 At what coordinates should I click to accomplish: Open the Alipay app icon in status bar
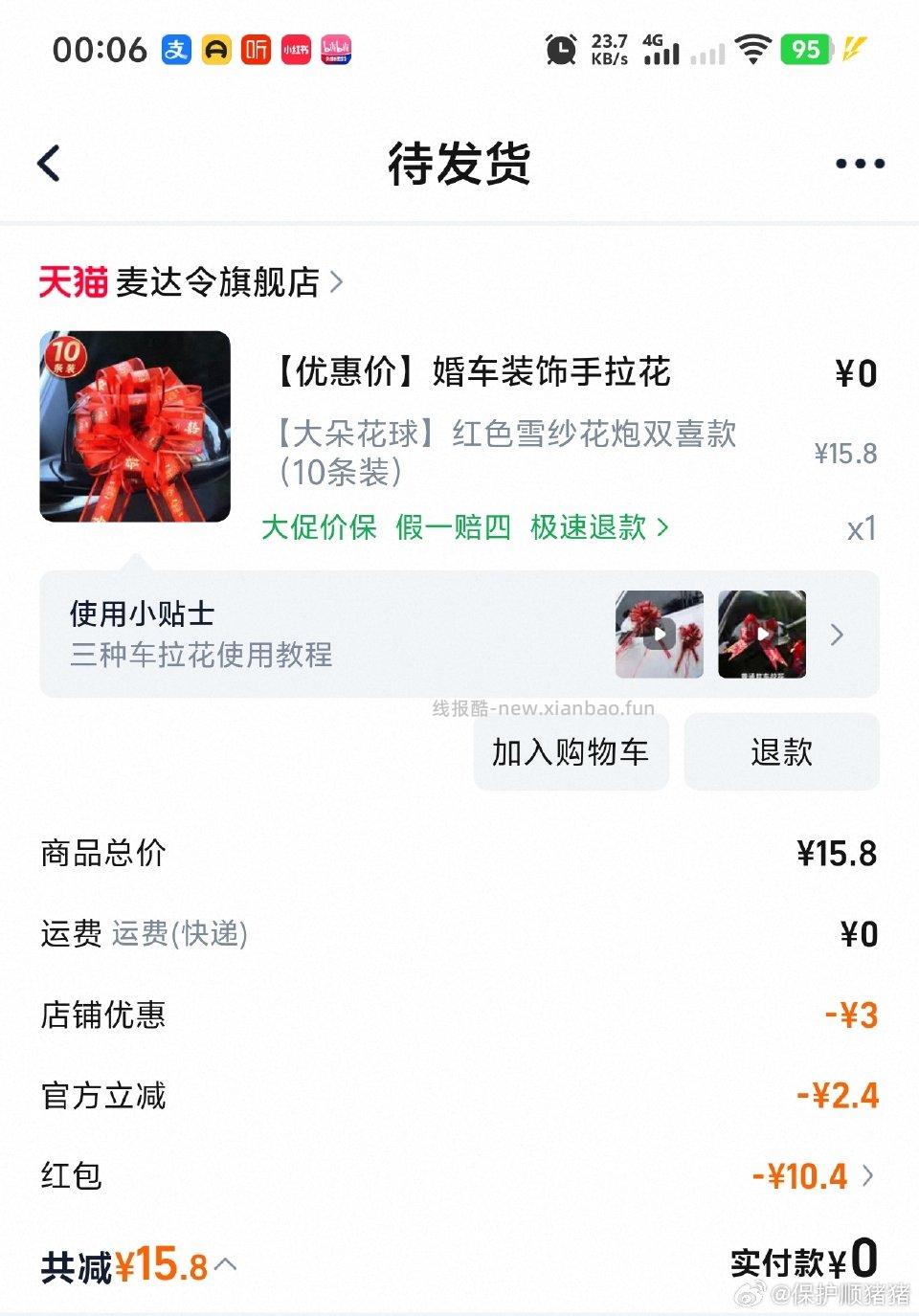click(x=178, y=50)
